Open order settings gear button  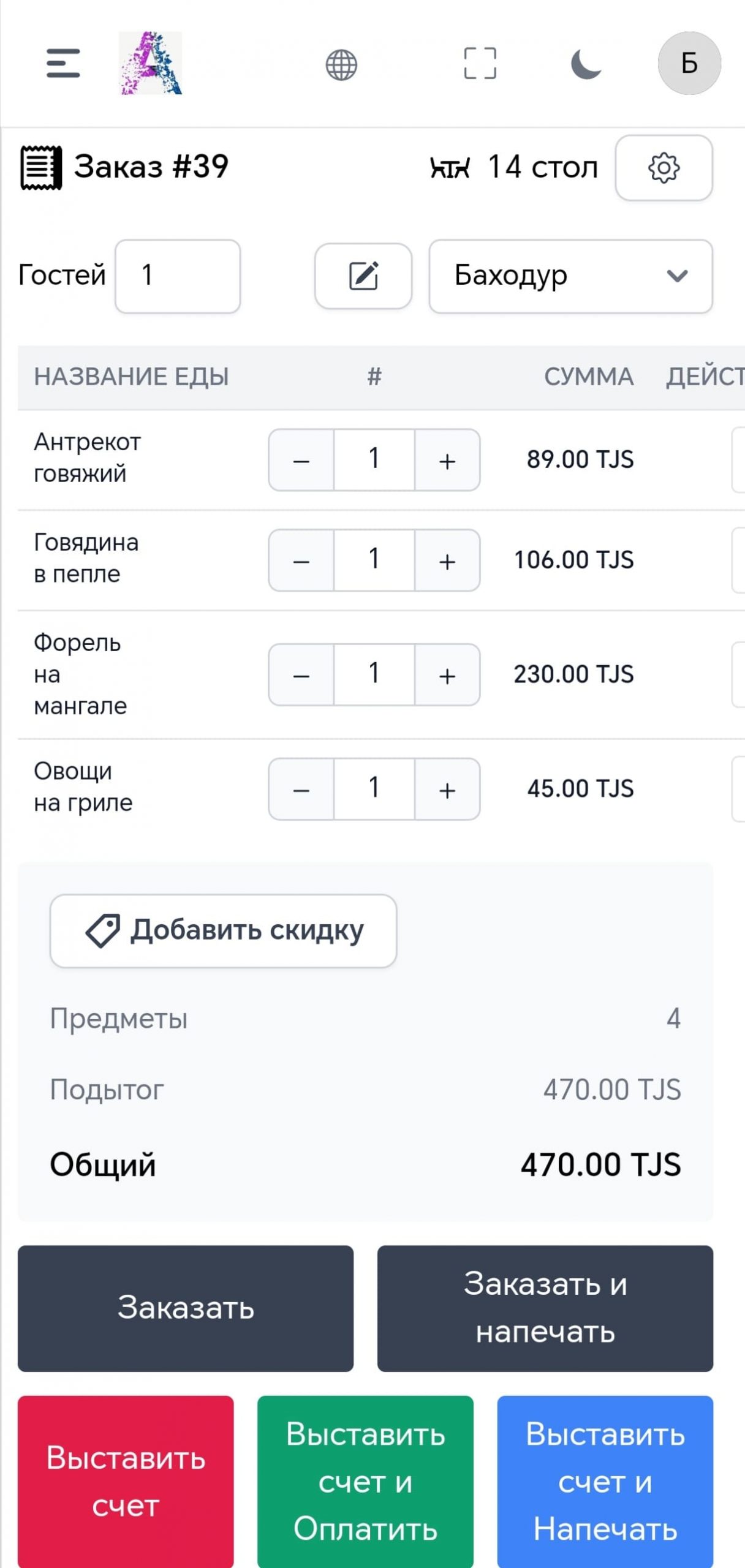(664, 168)
